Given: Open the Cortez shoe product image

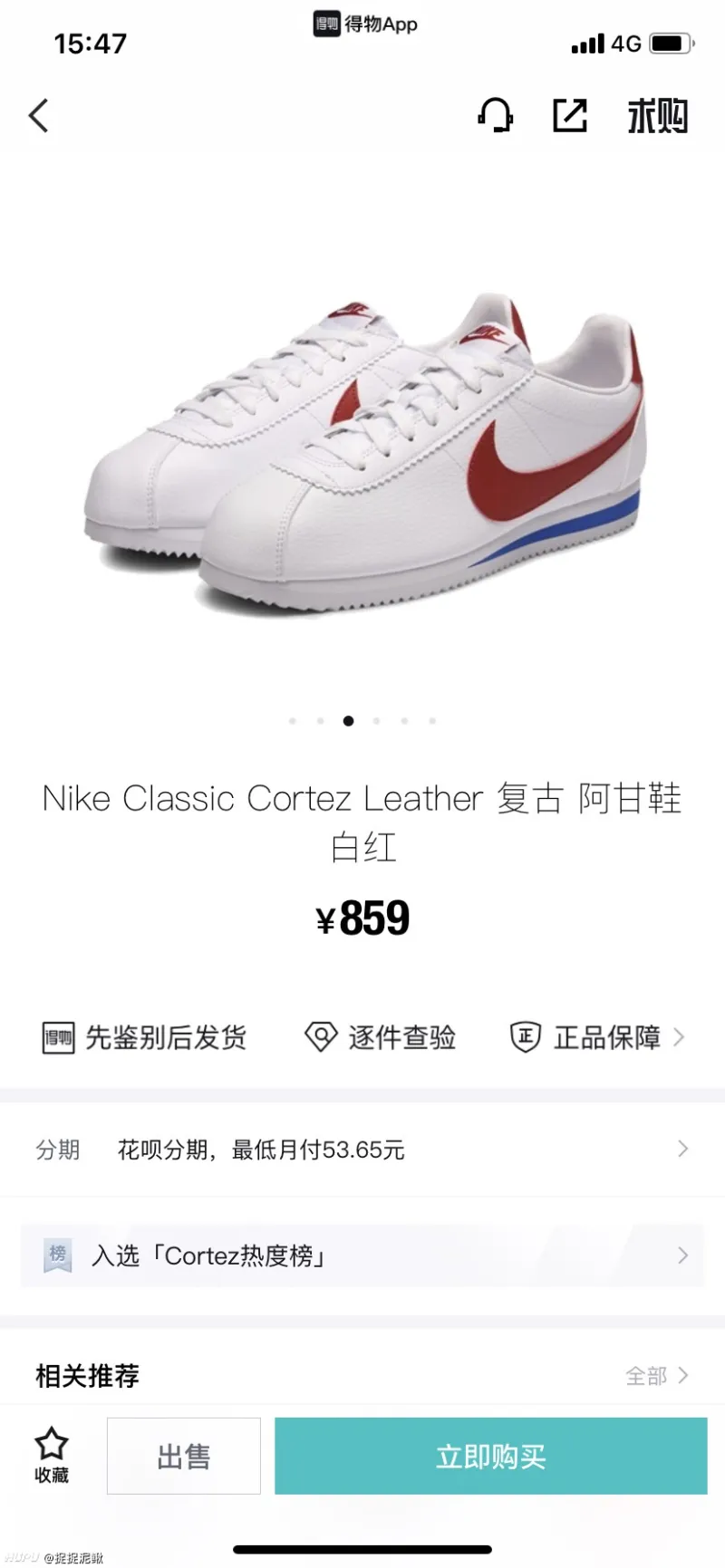Looking at the screenshot, I should [362, 453].
